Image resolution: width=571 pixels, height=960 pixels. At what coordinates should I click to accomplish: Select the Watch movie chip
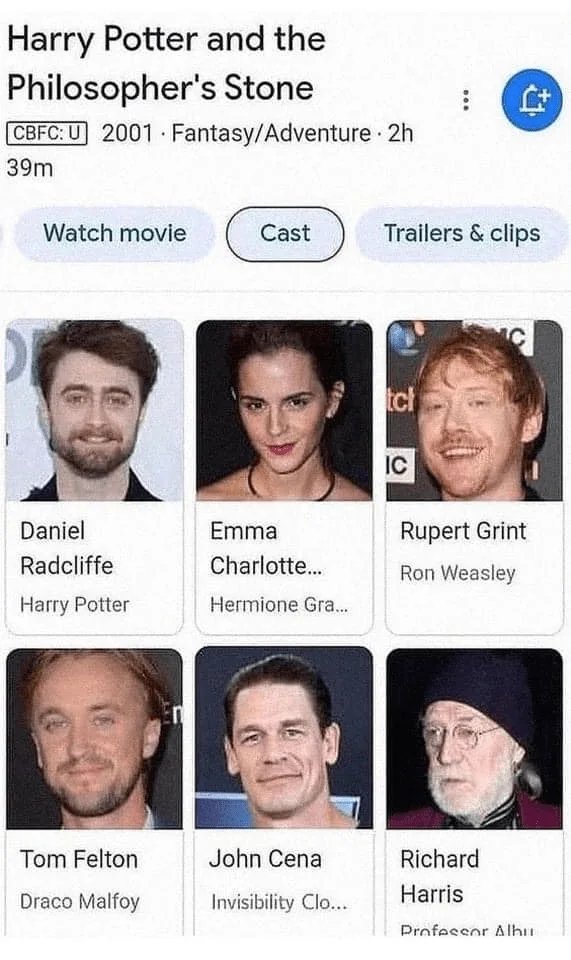click(x=114, y=233)
